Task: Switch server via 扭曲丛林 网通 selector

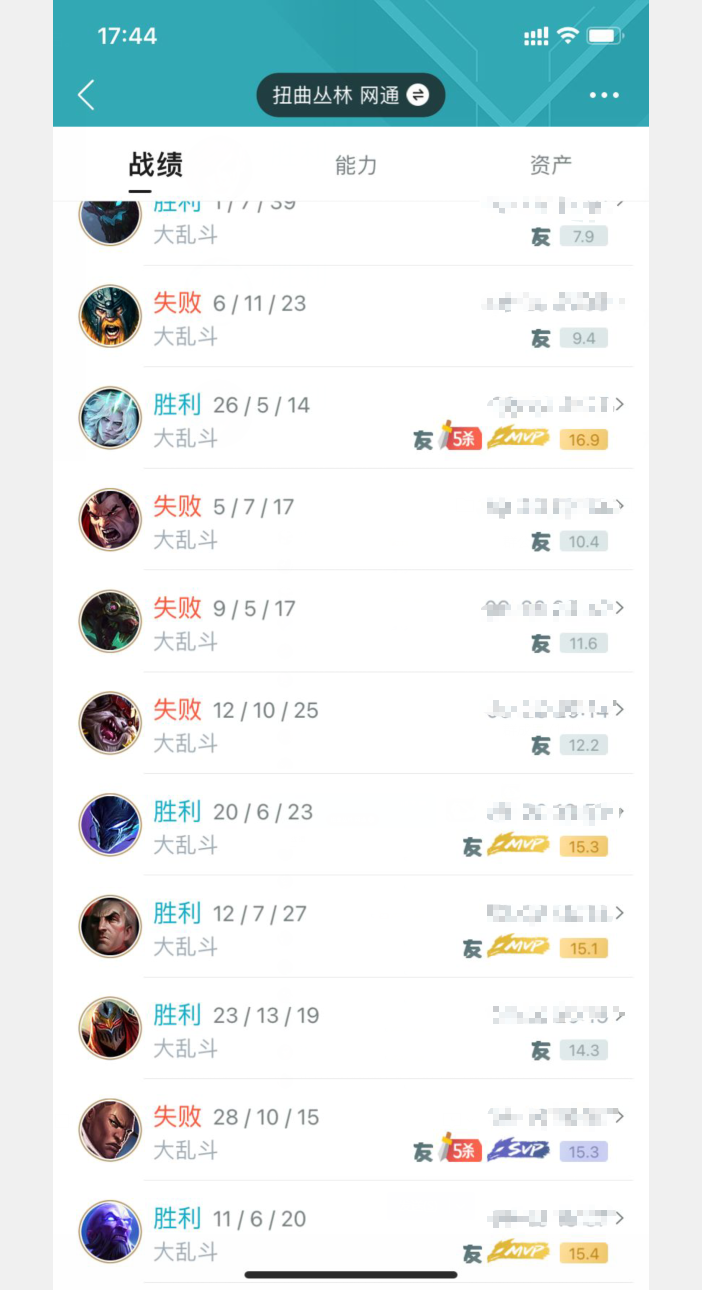Action: click(x=350, y=96)
